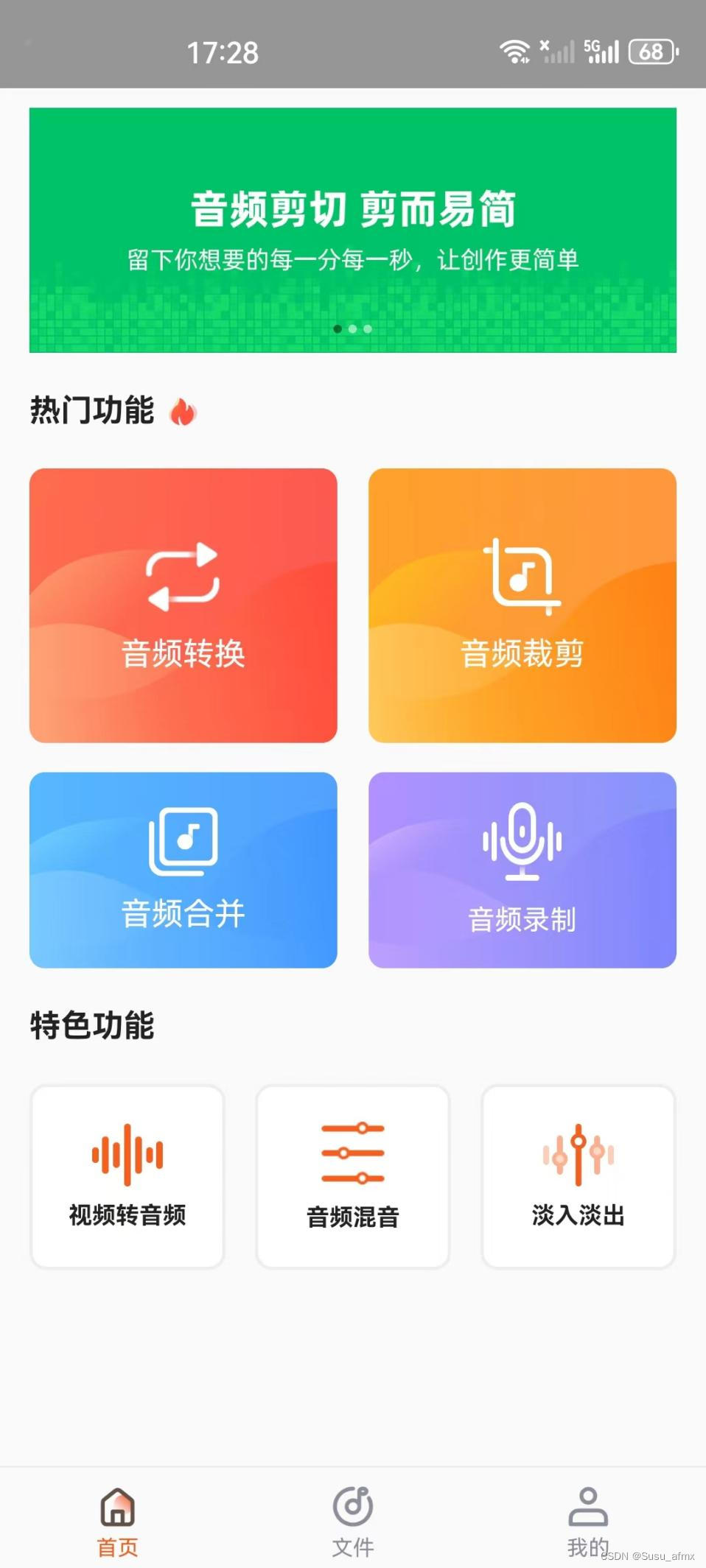Open the 音频转换 audio convert card
706x1568 pixels.
[183, 605]
